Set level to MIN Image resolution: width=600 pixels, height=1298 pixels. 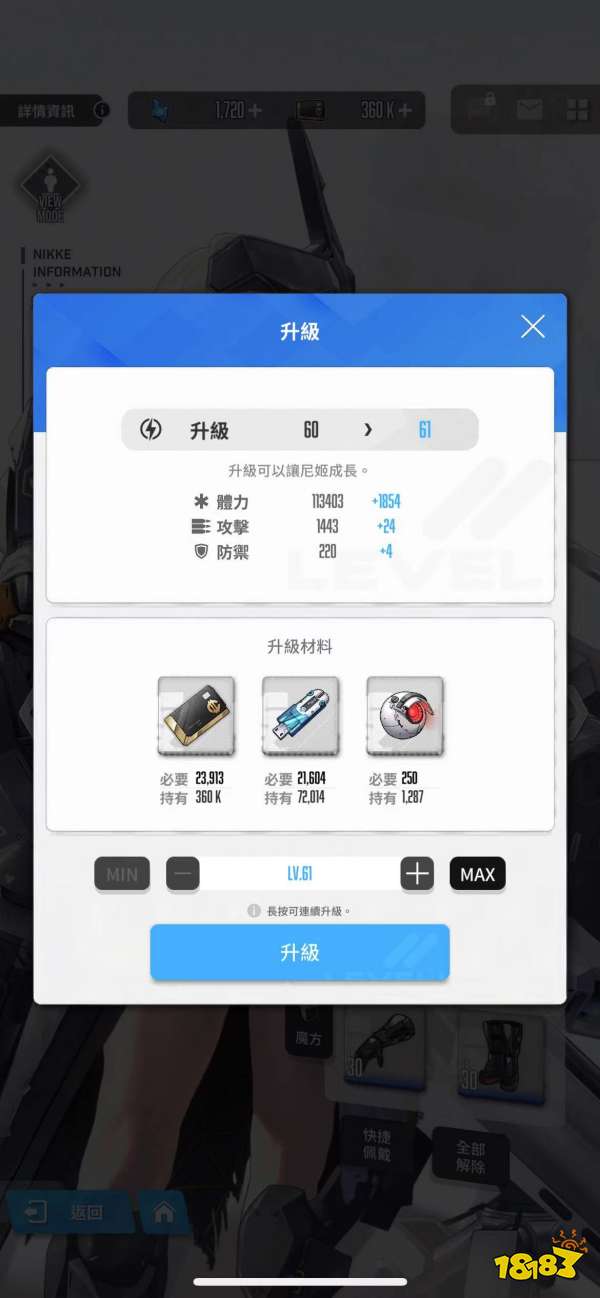122,874
